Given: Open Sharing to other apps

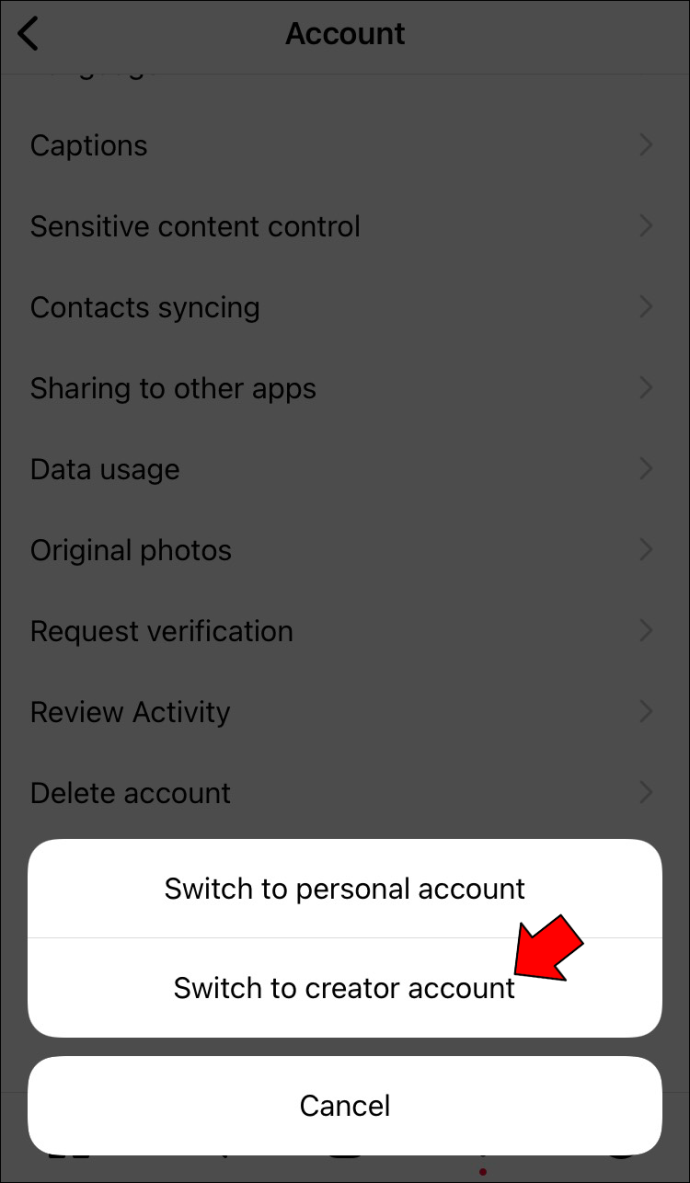Looking at the screenshot, I should click(345, 389).
